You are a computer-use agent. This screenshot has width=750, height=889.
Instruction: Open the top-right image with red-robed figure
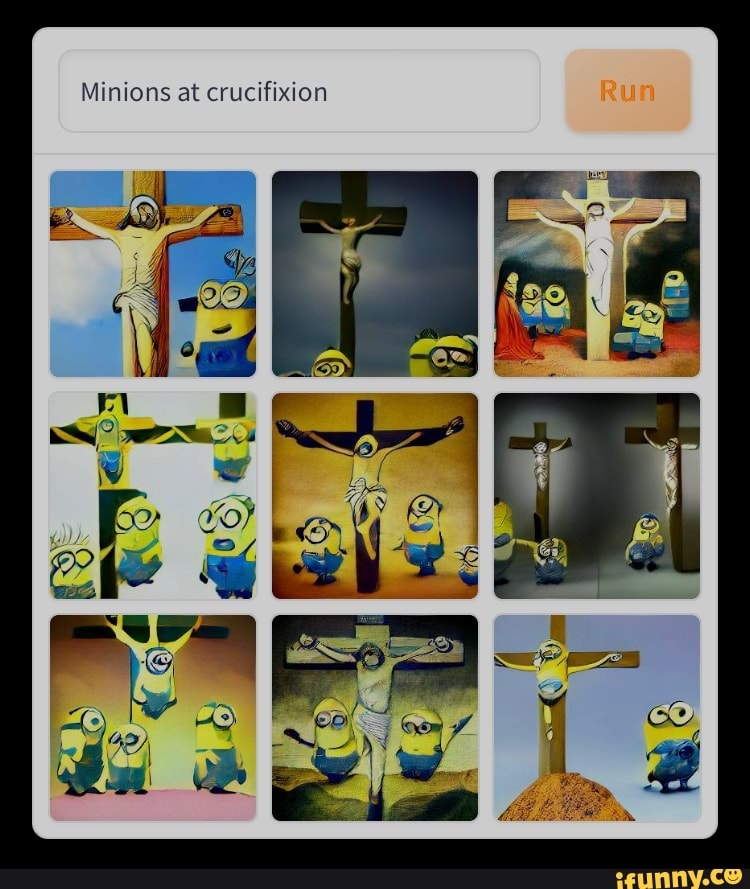coord(597,274)
